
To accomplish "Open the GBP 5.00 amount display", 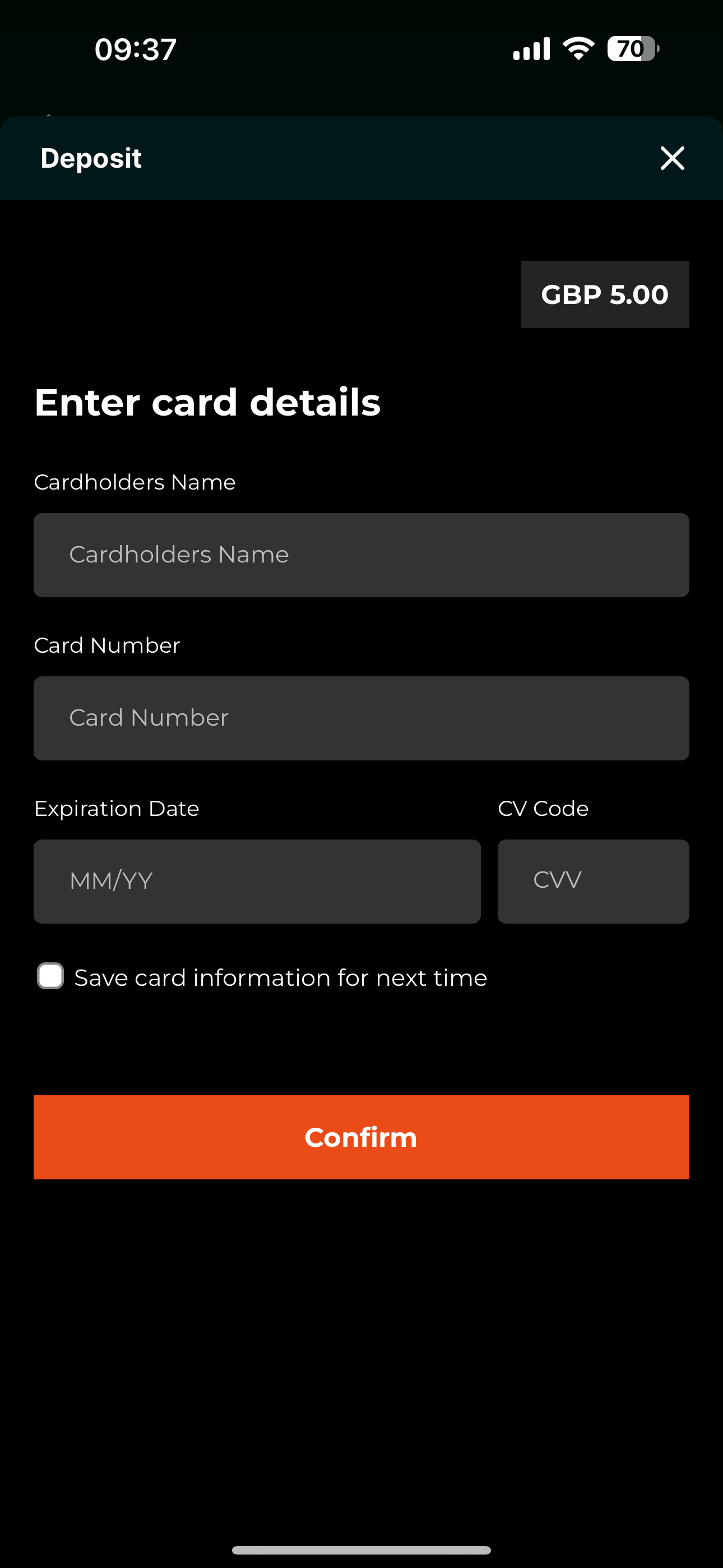I will pos(605,294).
